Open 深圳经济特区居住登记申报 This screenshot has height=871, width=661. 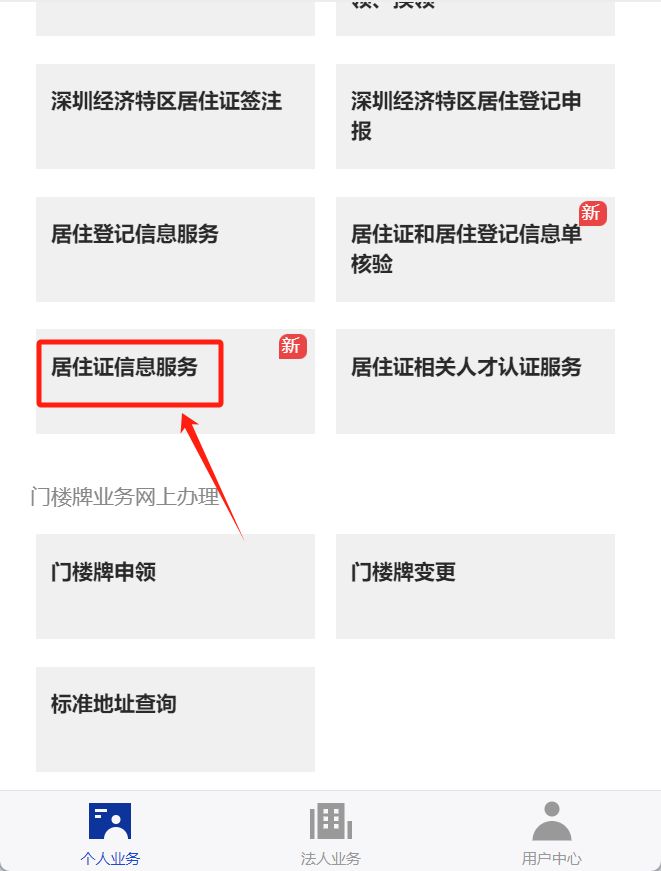pos(475,116)
